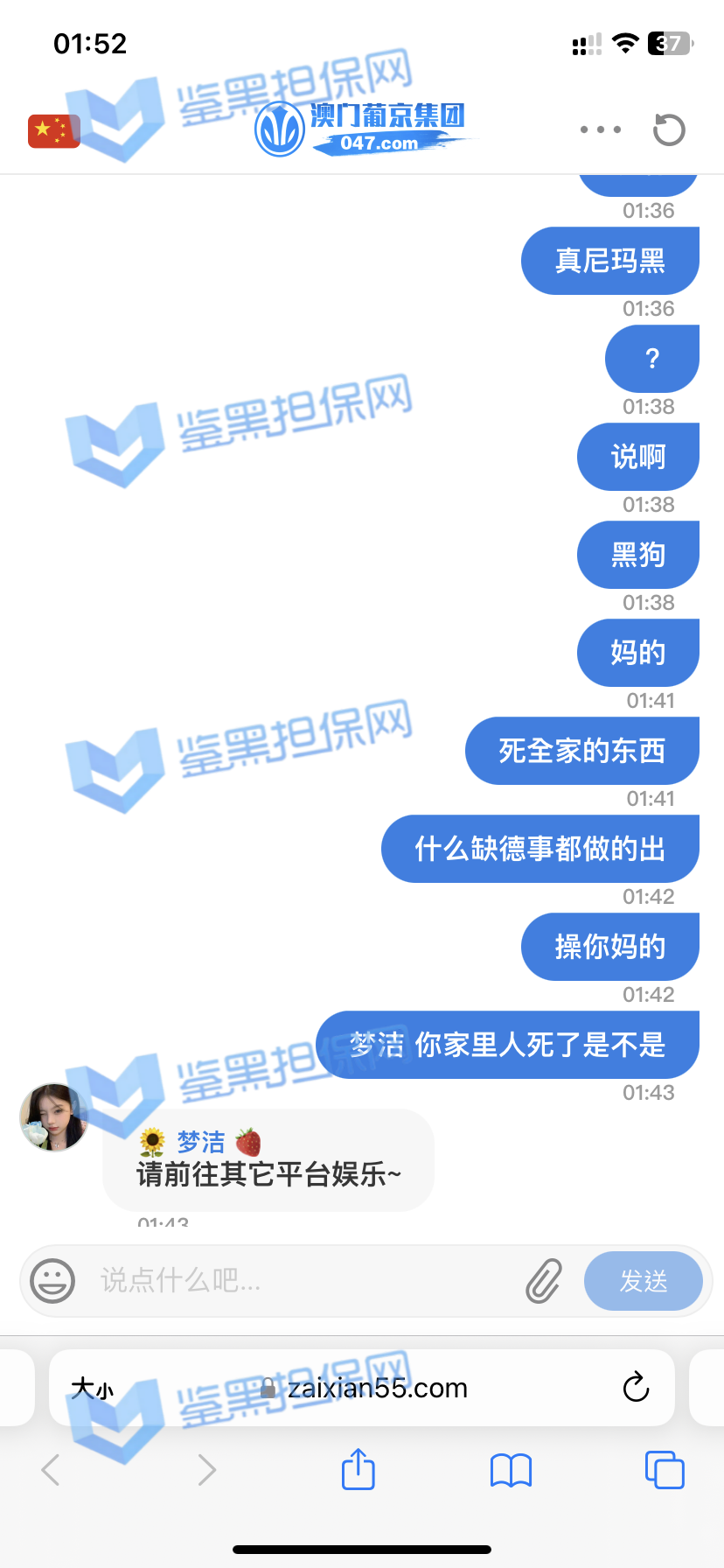Screen dimensions: 724x1568
Task: Show open Safari tabs
Action: click(x=665, y=1469)
